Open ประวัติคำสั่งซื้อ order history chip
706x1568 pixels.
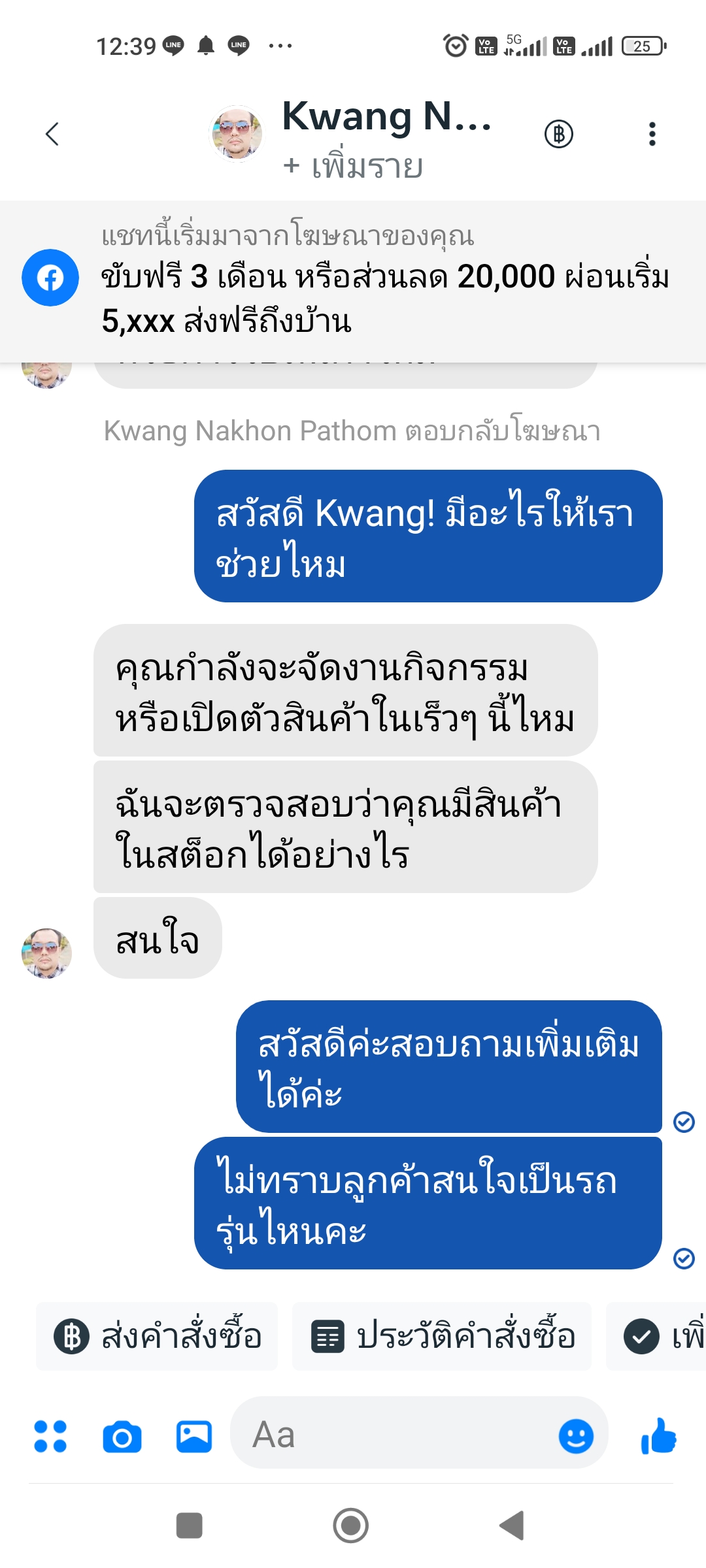[443, 1336]
